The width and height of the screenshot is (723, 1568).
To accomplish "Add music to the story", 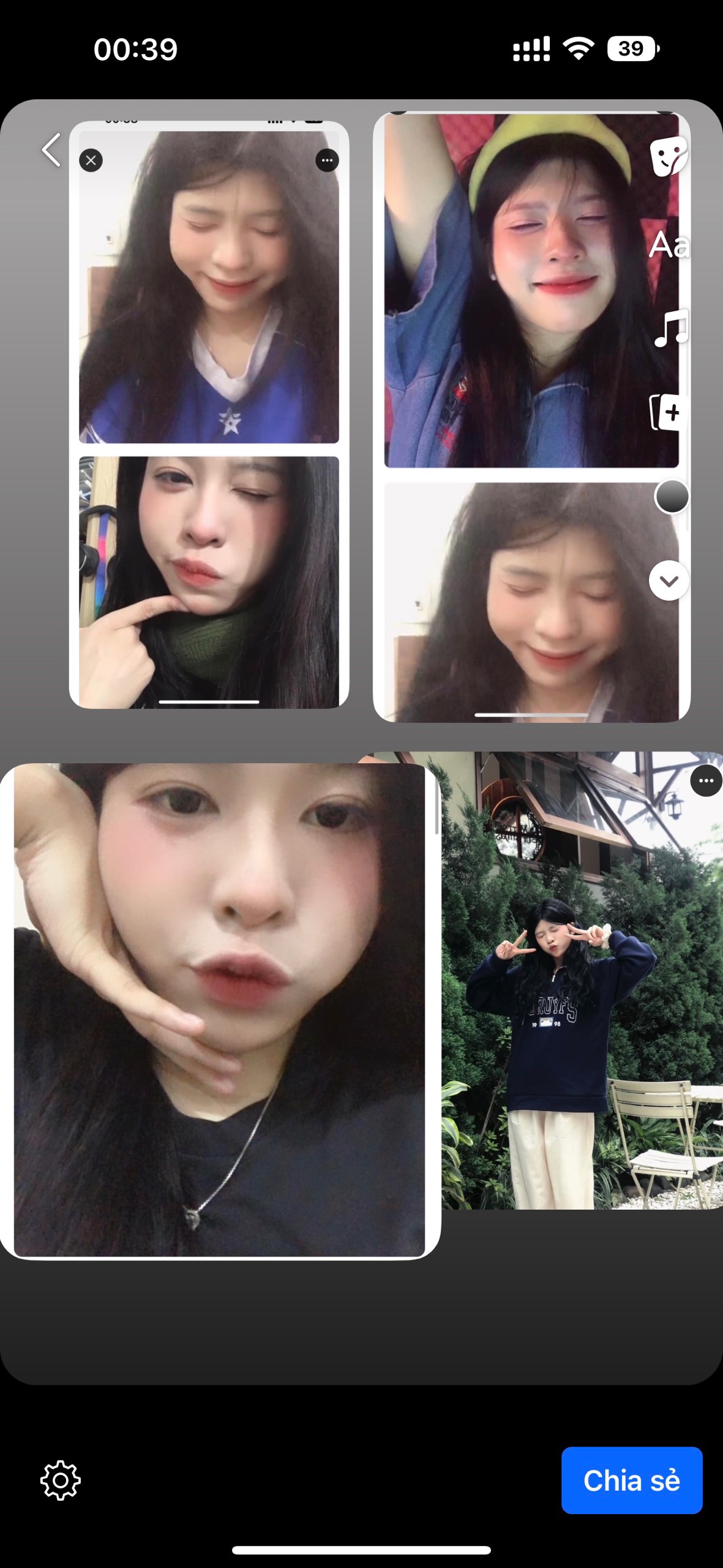I will point(670,329).
